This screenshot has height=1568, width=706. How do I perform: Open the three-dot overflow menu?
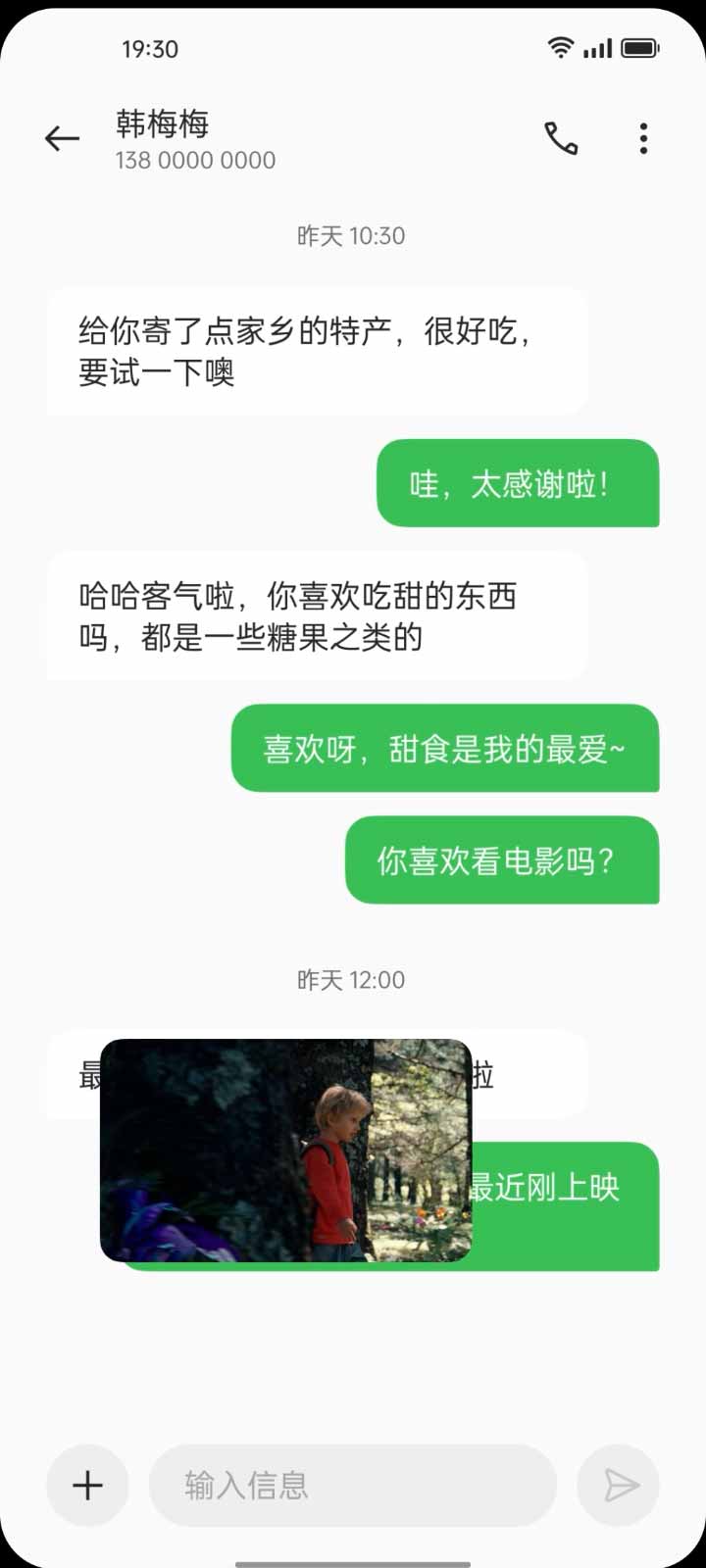pyautogui.click(x=643, y=139)
